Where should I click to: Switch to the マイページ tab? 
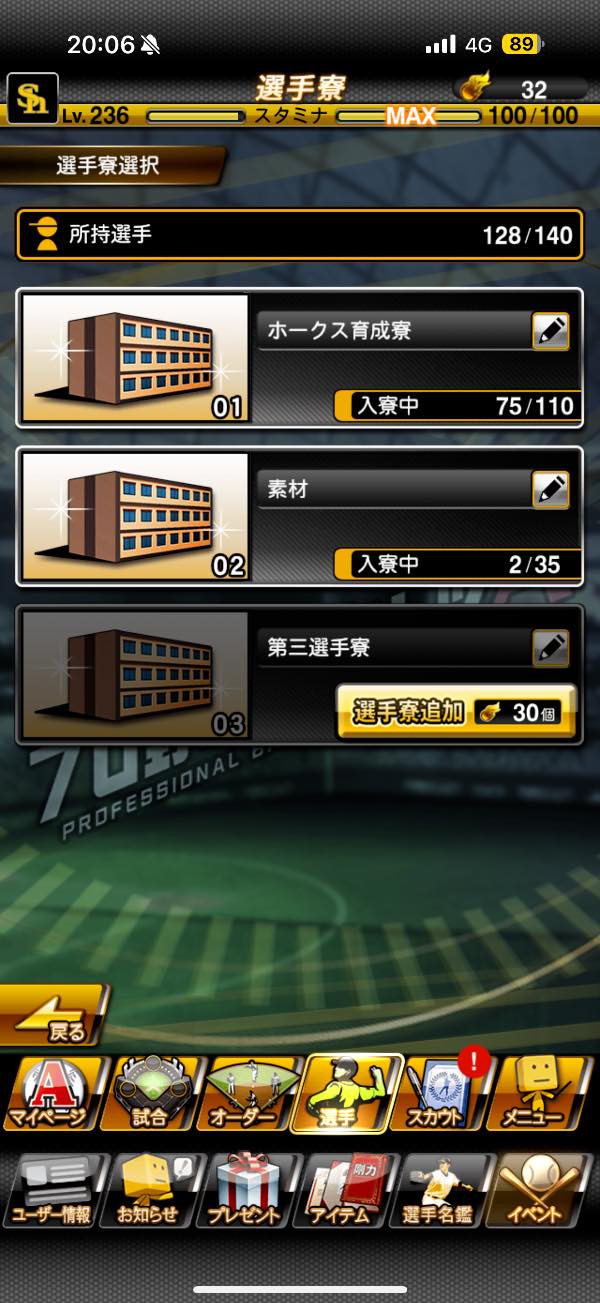tap(50, 1094)
